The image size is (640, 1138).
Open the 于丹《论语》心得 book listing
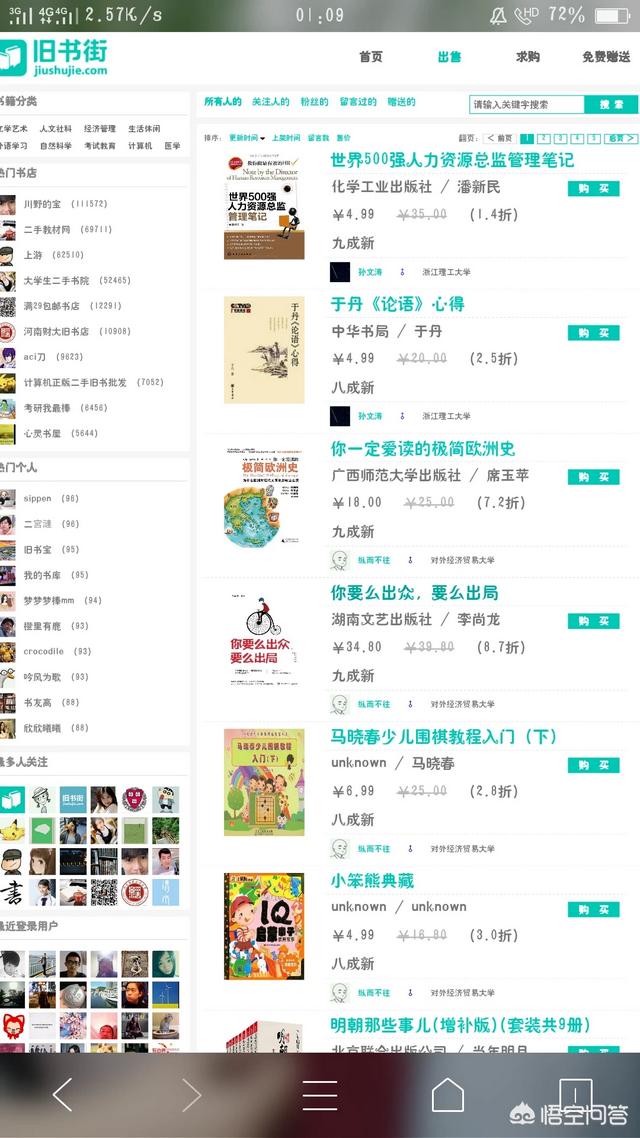[x=397, y=304]
